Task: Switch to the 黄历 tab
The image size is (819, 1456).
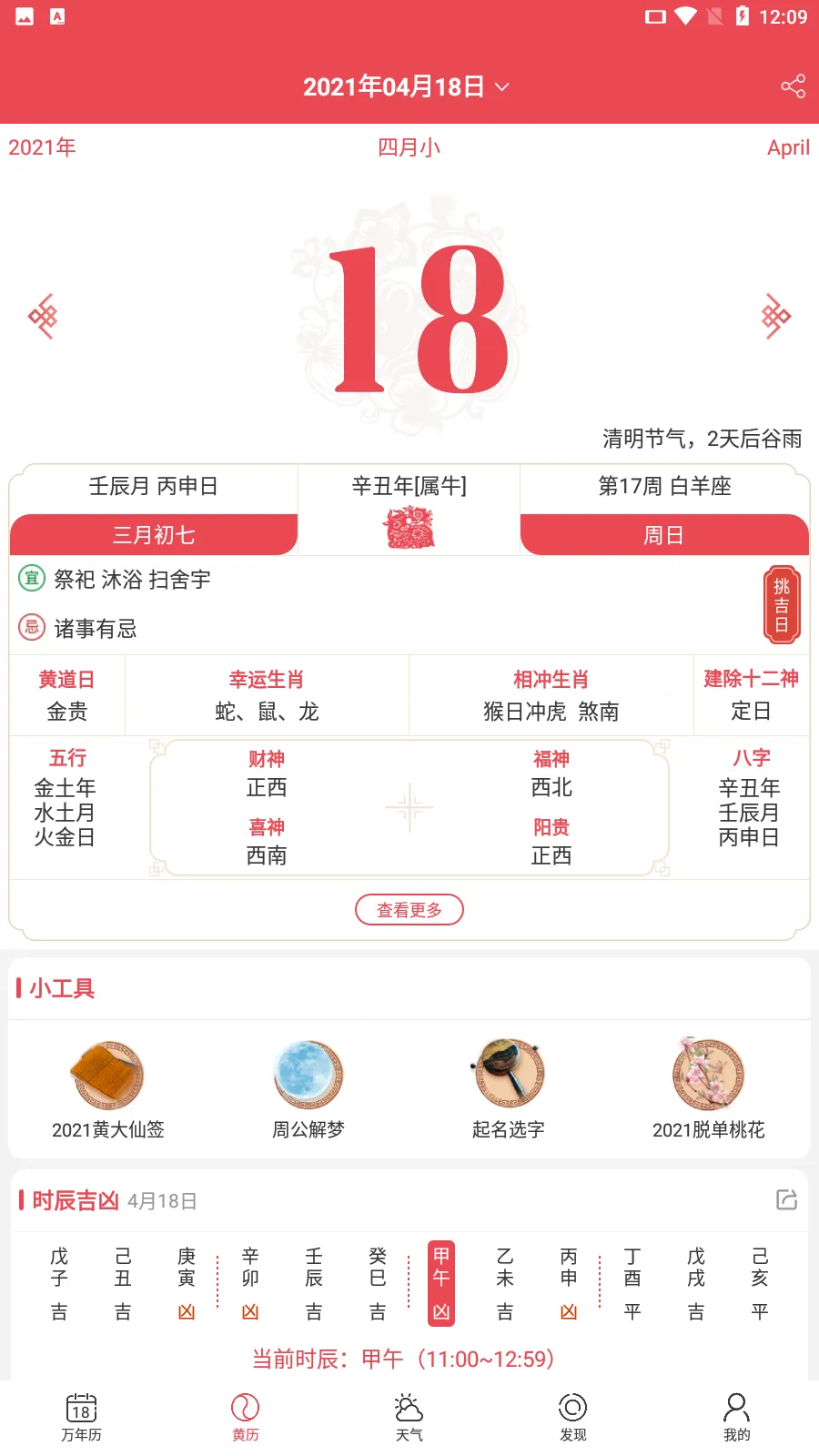Action: (x=246, y=1417)
